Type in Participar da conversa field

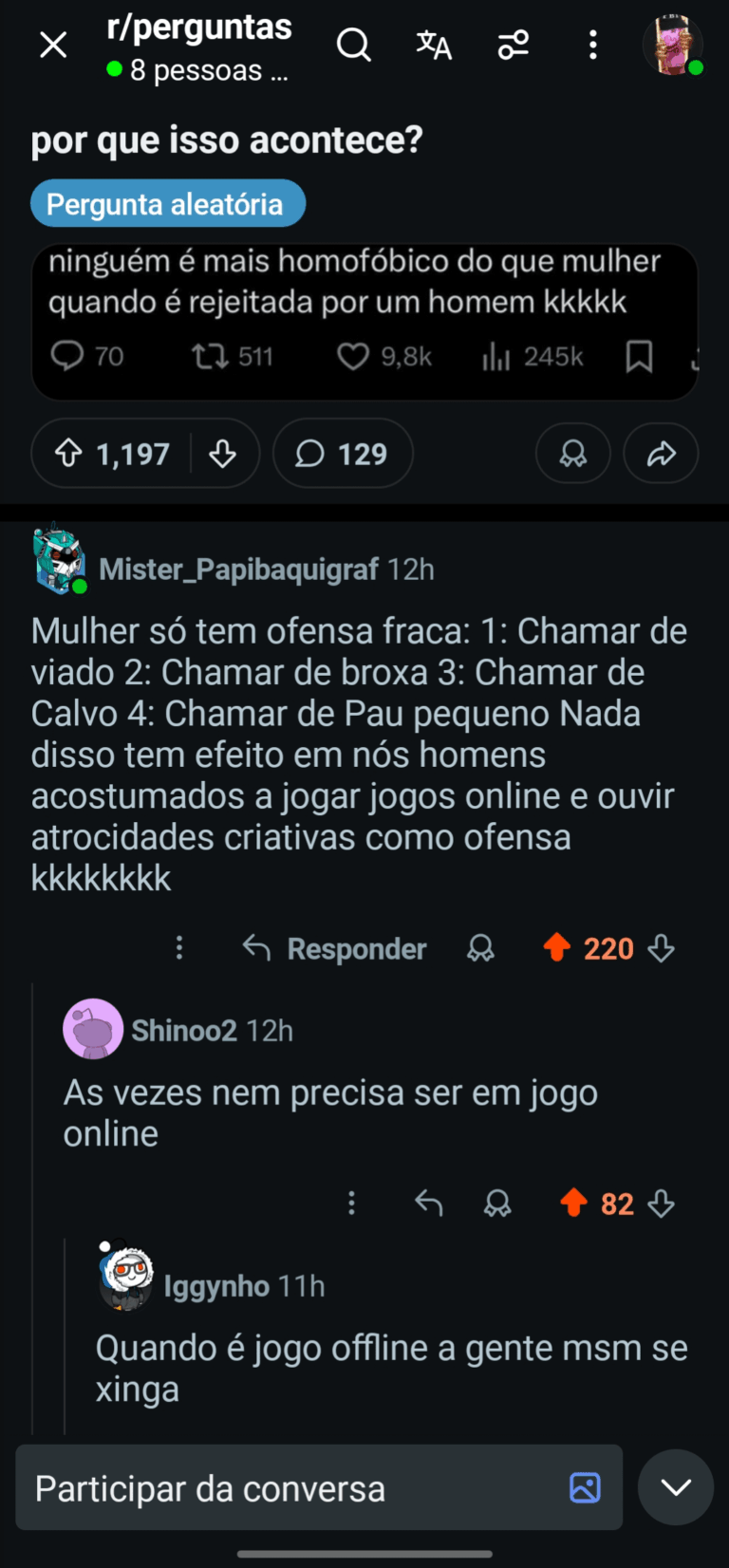click(294, 1488)
